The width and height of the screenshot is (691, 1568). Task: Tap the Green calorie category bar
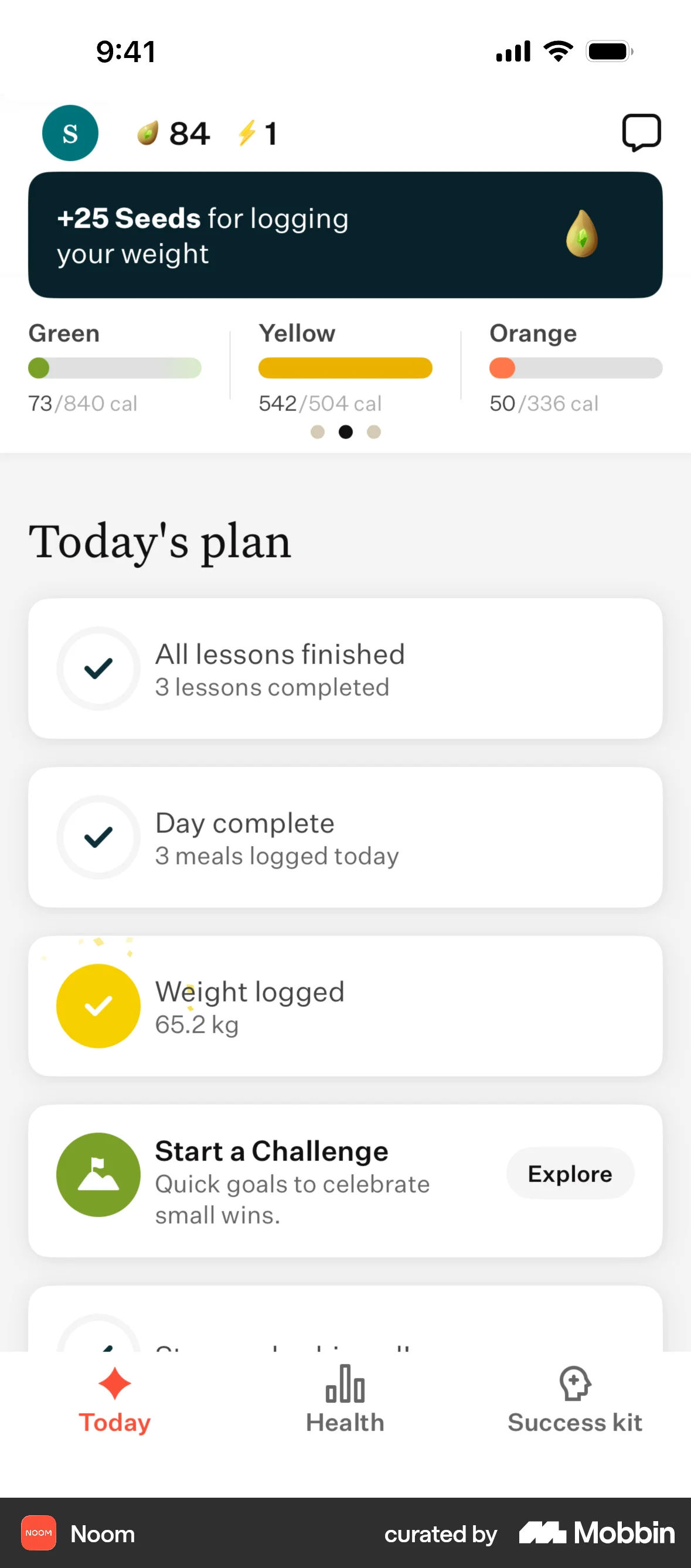[x=114, y=367]
